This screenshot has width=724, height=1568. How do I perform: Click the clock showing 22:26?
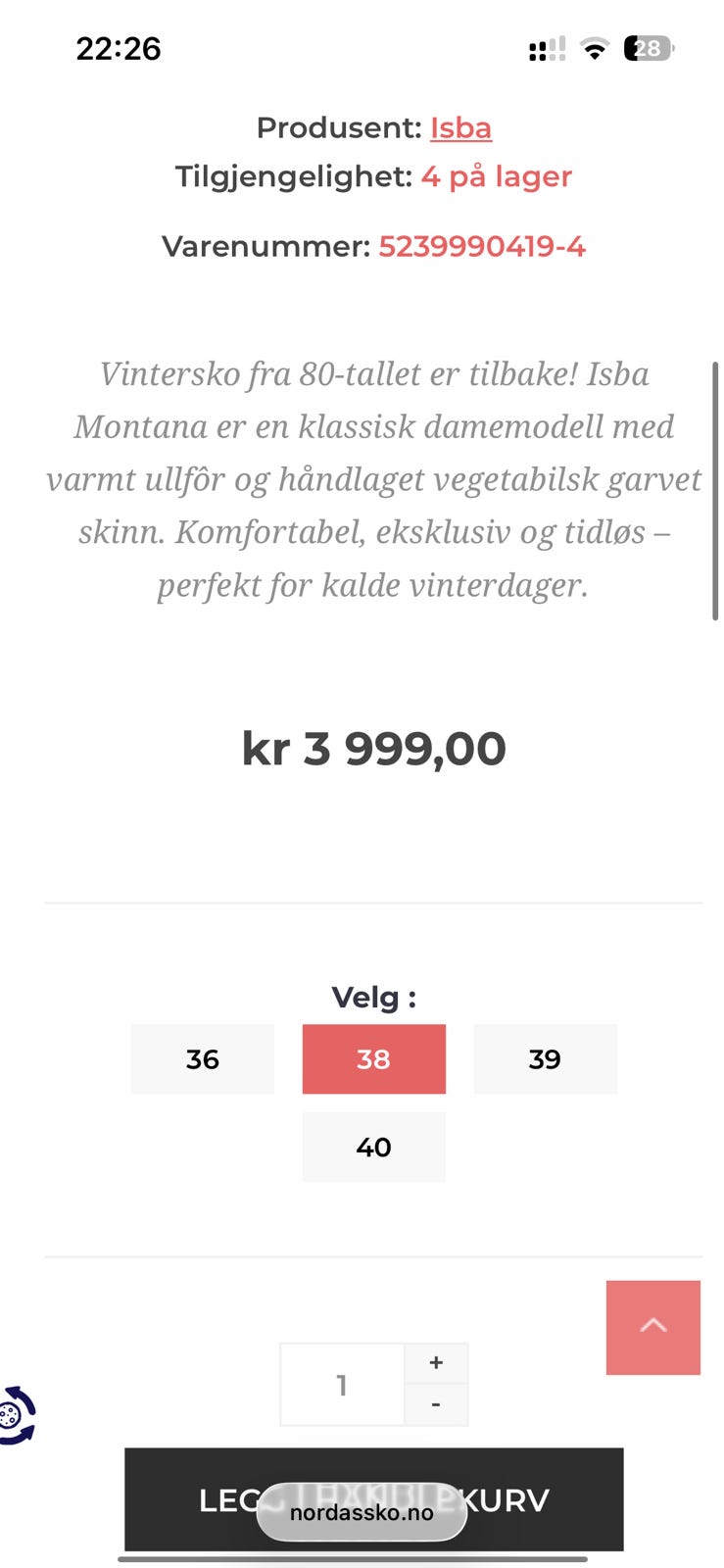click(x=120, y=48)
